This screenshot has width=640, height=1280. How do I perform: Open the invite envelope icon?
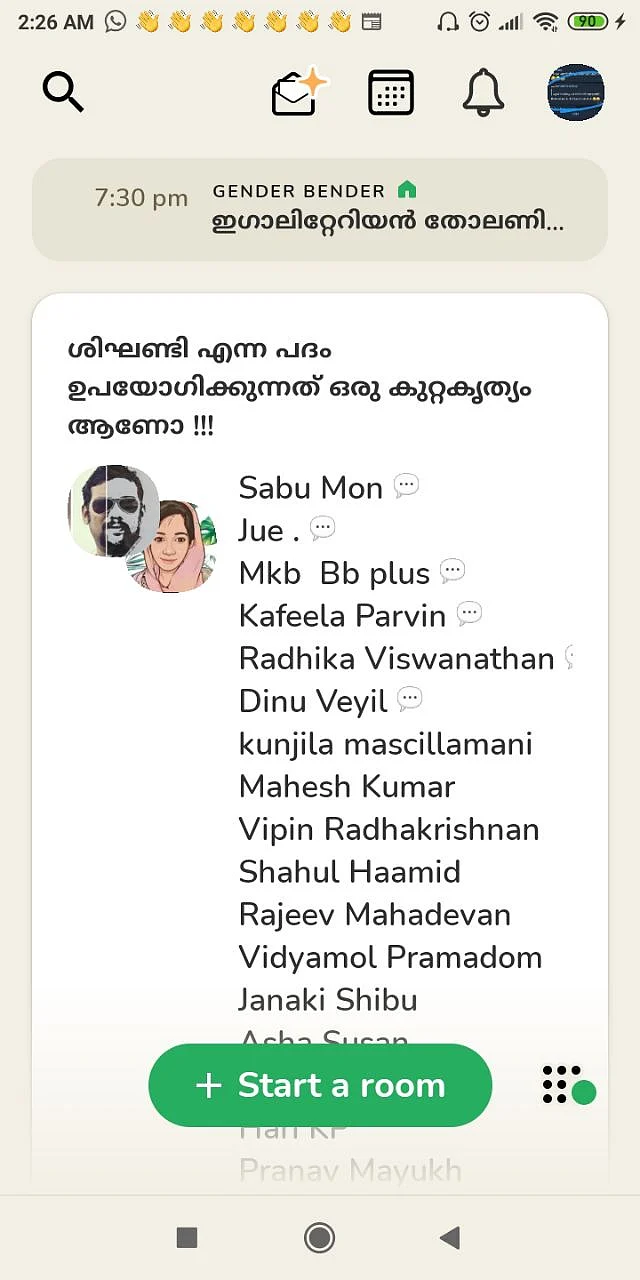tap(298, 93)
